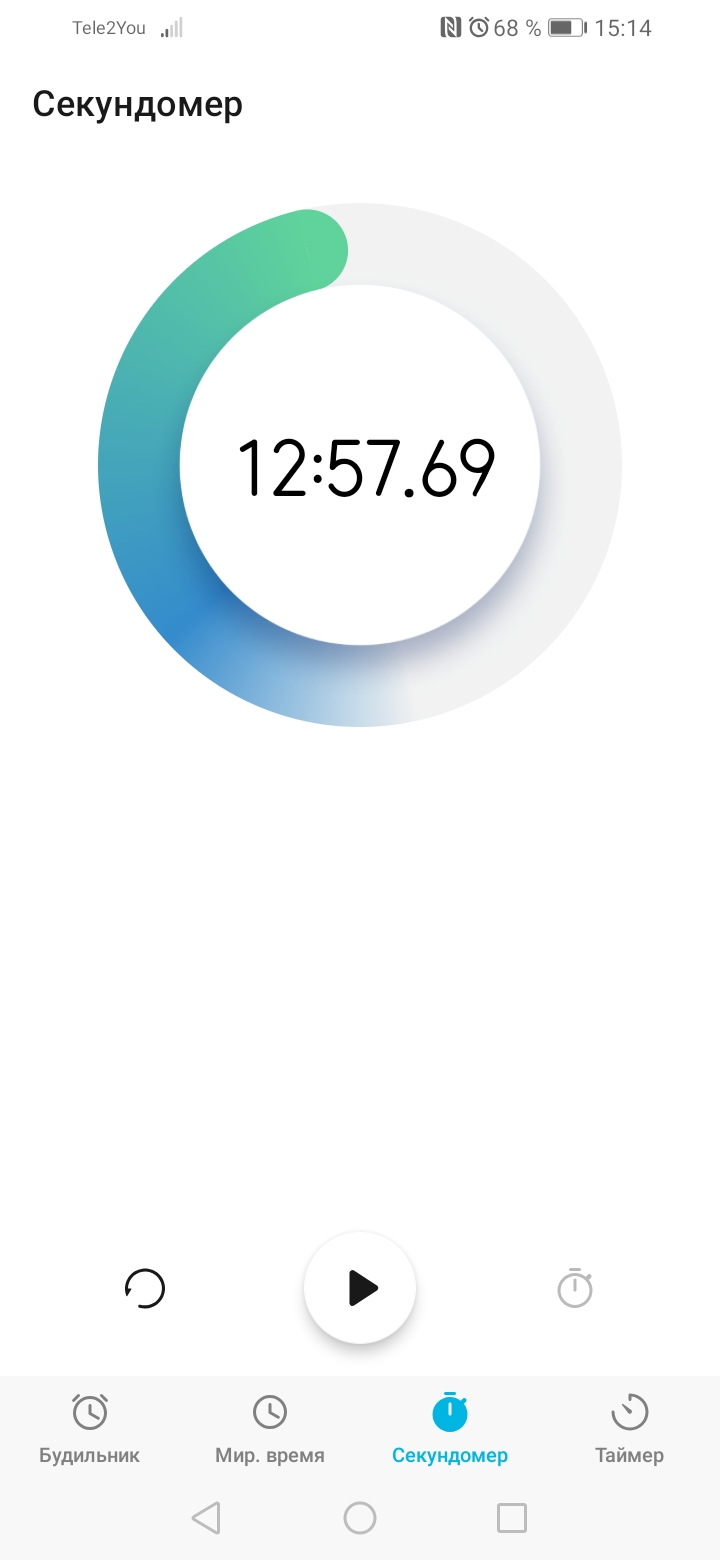Select the Секундомер tab

pyautogui.click(x=450, y=1428)
